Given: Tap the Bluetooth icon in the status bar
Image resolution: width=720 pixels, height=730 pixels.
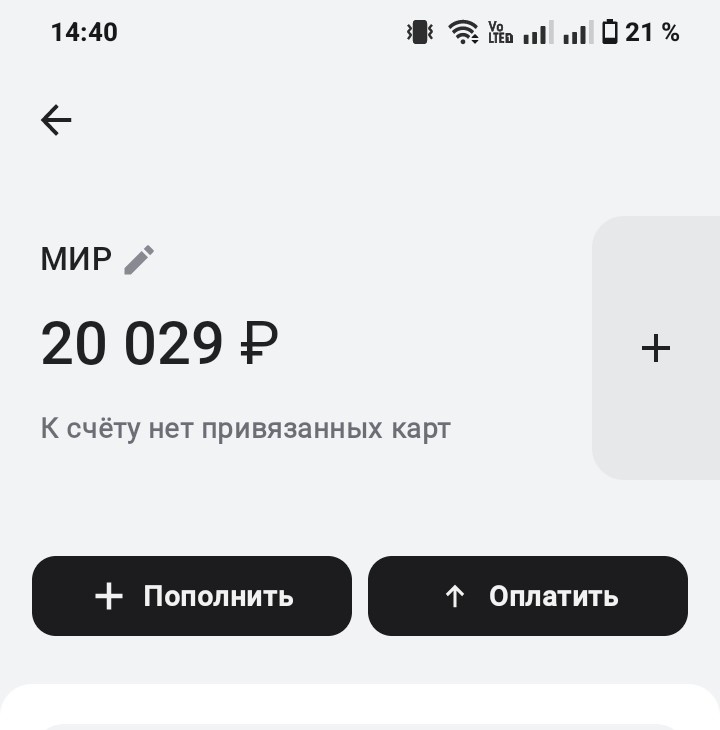Looking at the screenshot, I should tap(420, 32).
